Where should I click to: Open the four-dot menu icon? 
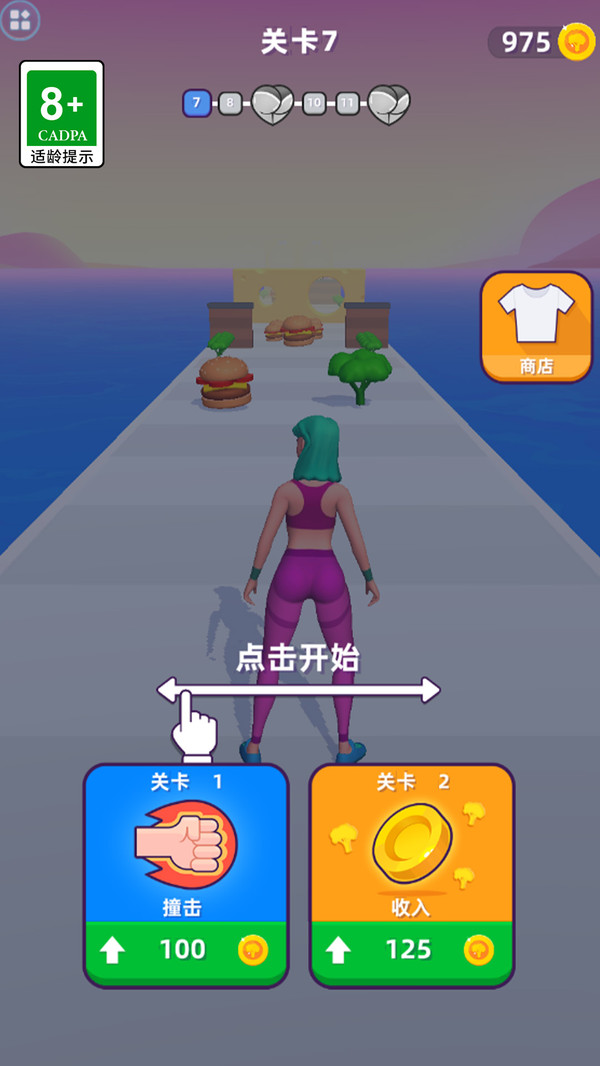20,20
